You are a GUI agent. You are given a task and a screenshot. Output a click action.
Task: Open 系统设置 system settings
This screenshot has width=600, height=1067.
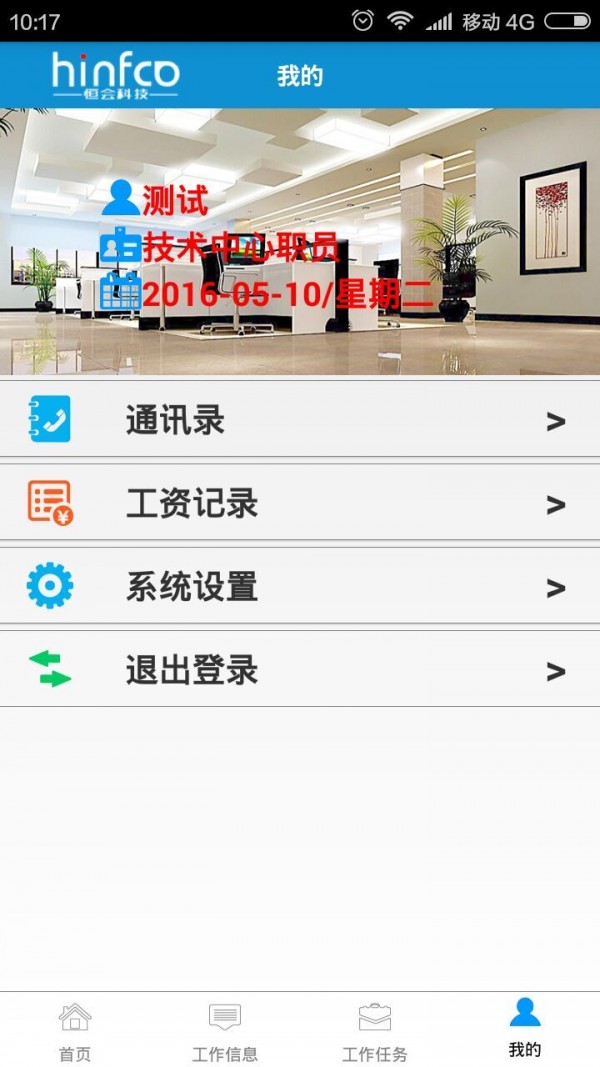300,586
